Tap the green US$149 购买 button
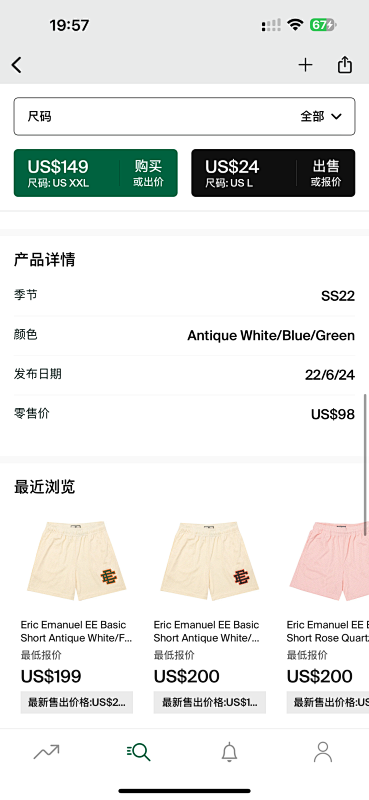 pos(95,173)
